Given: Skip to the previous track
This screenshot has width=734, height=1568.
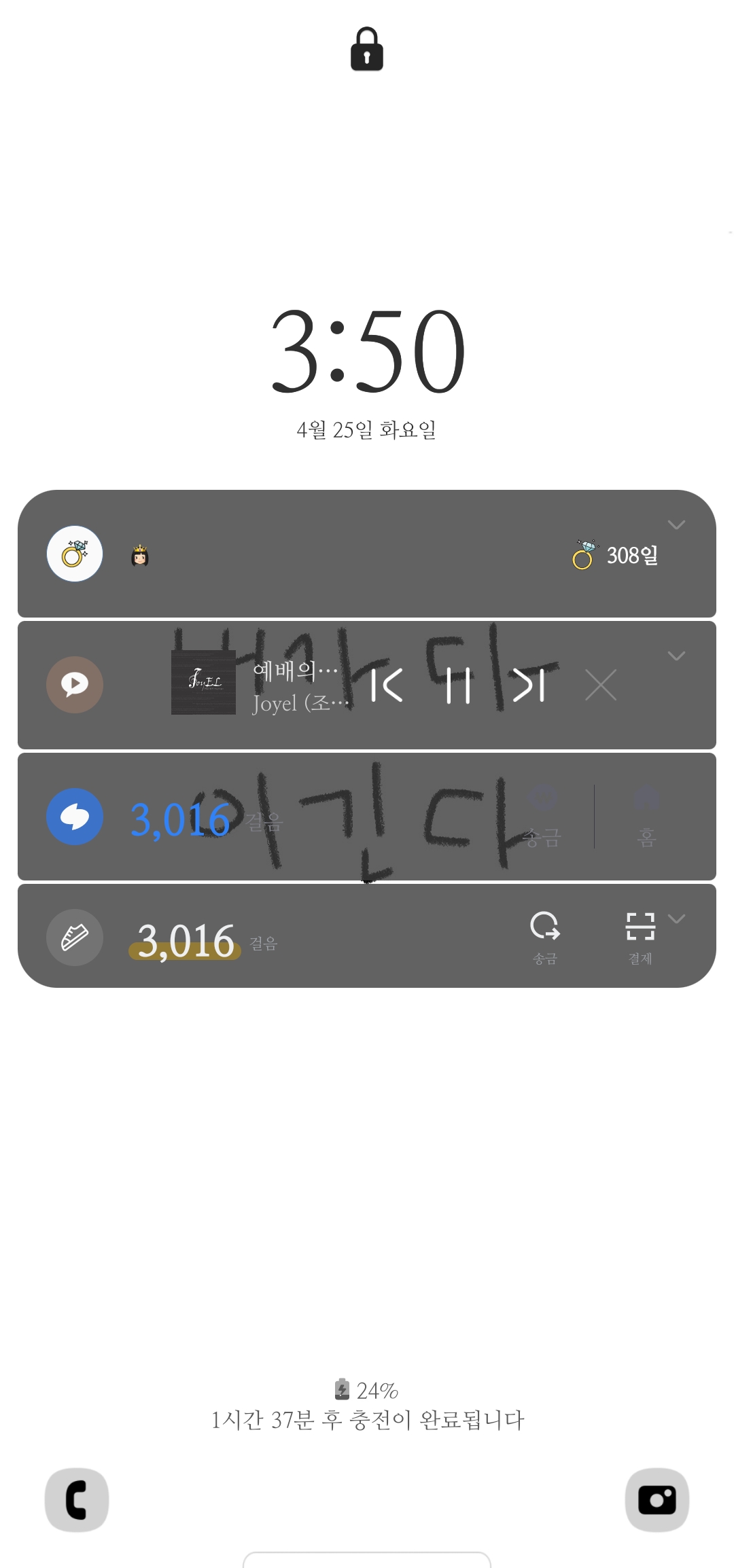Looking at the screenshot, I should [x=387, y=685].
